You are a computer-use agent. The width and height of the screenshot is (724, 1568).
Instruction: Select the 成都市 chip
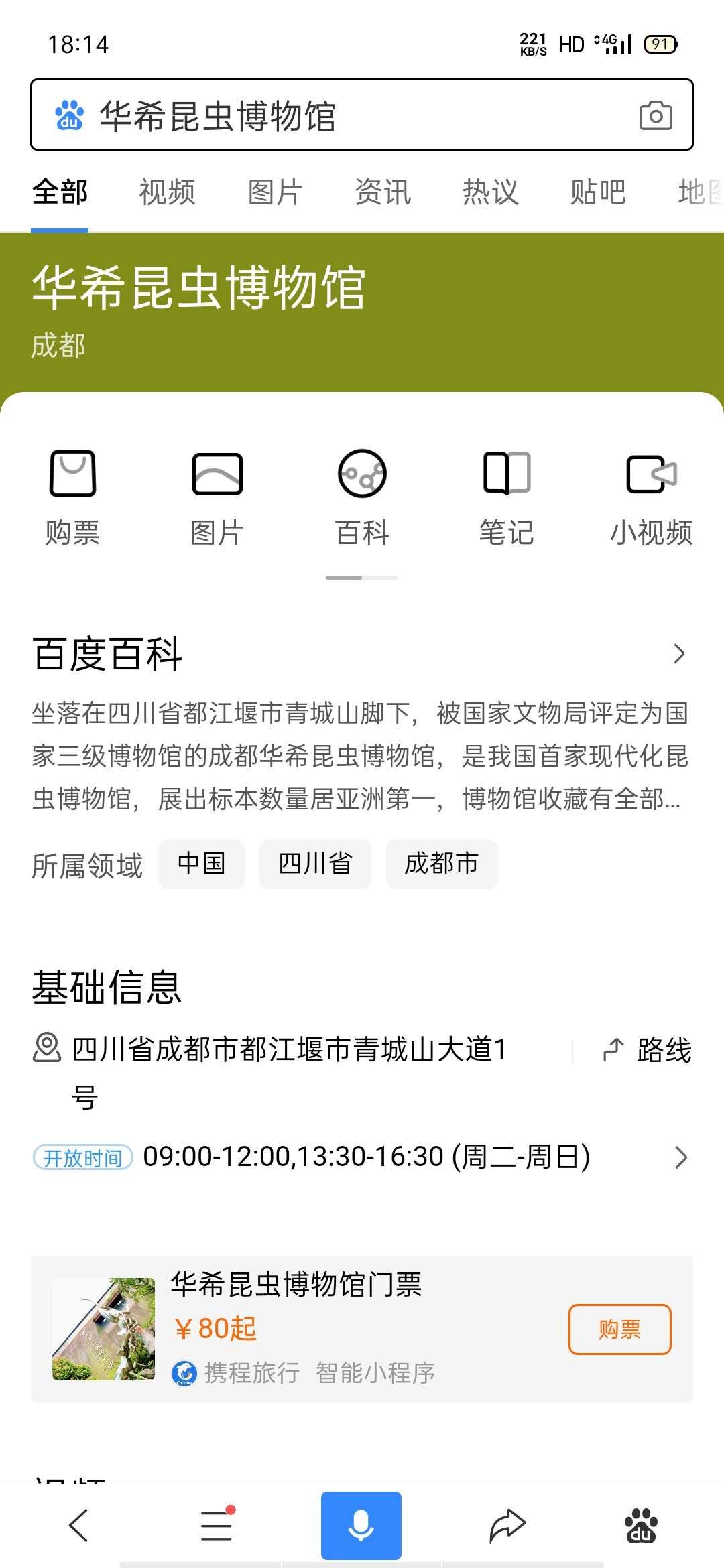coord(441,864)
